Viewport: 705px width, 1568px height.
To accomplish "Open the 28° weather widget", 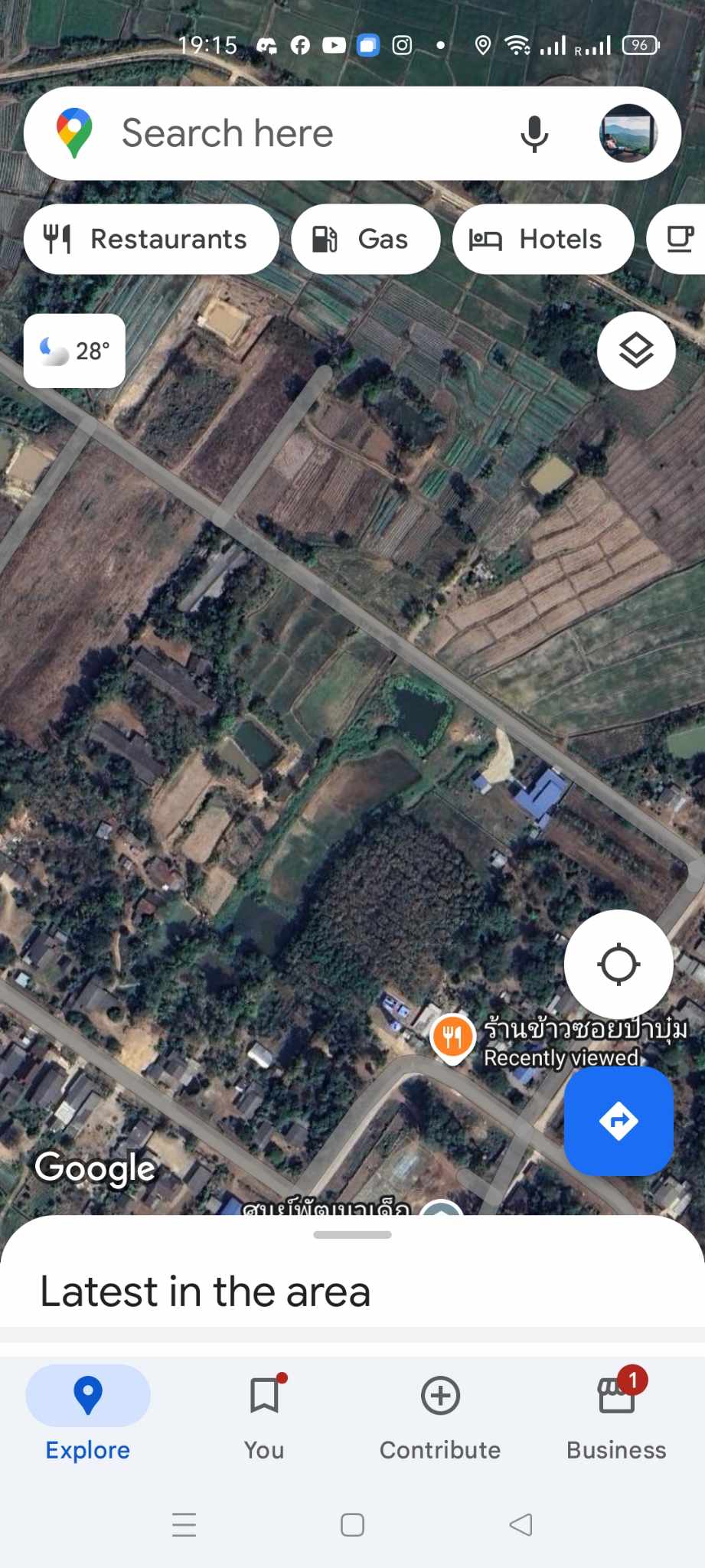I will point(74,351).
